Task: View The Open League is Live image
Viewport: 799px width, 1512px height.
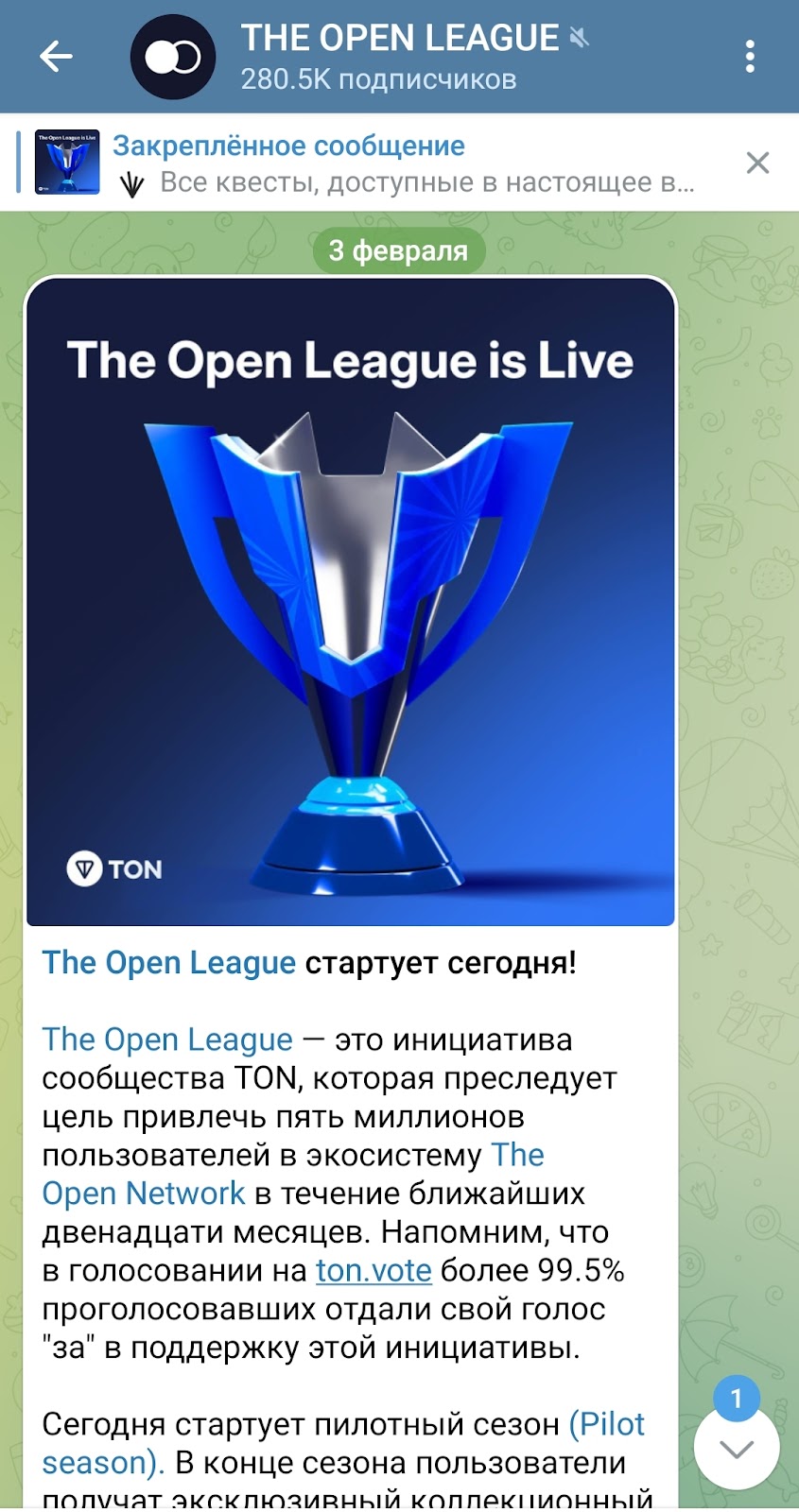Action: 350,601
